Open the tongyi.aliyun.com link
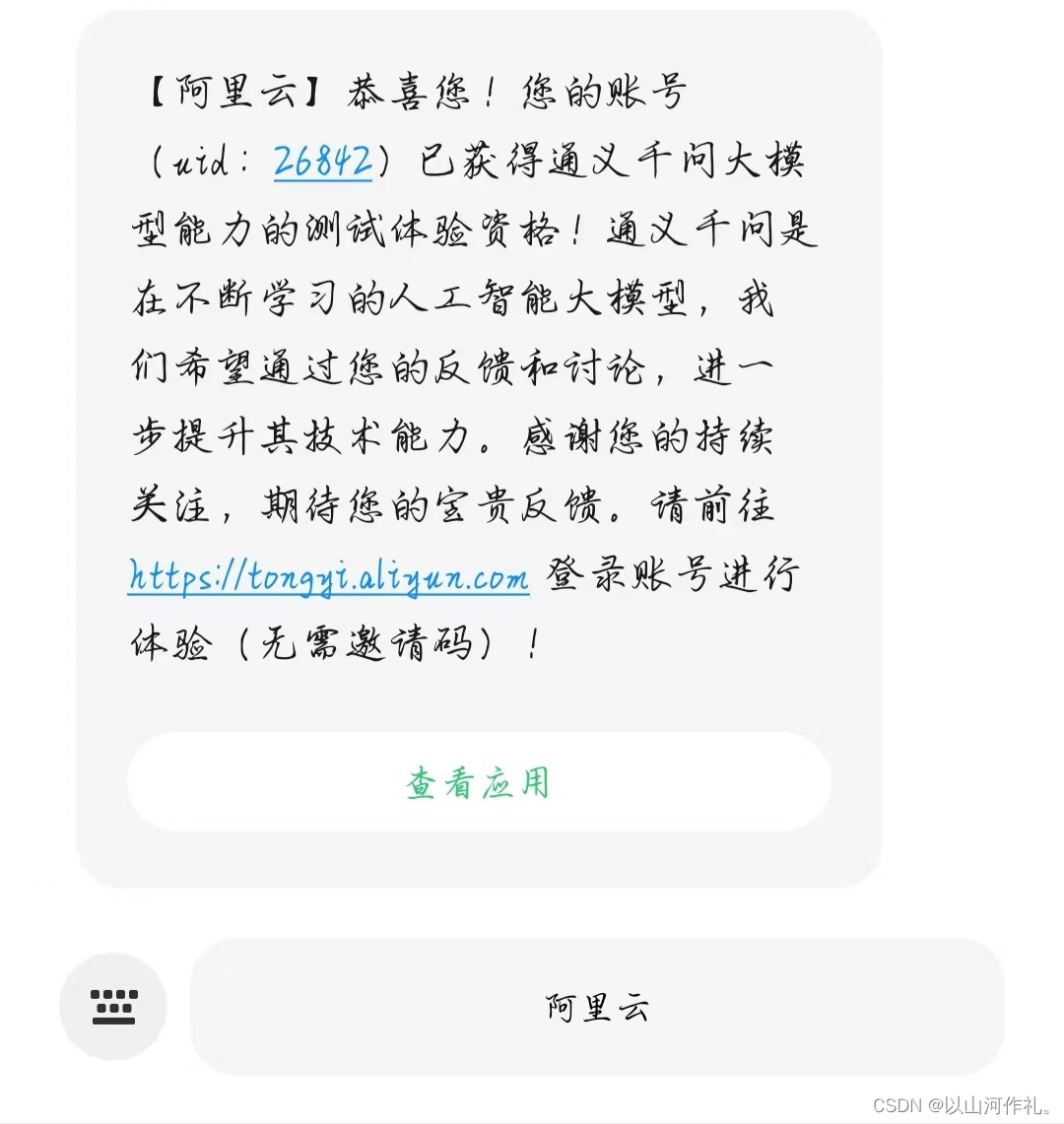 pyautogui.click(x=328, y=576)
